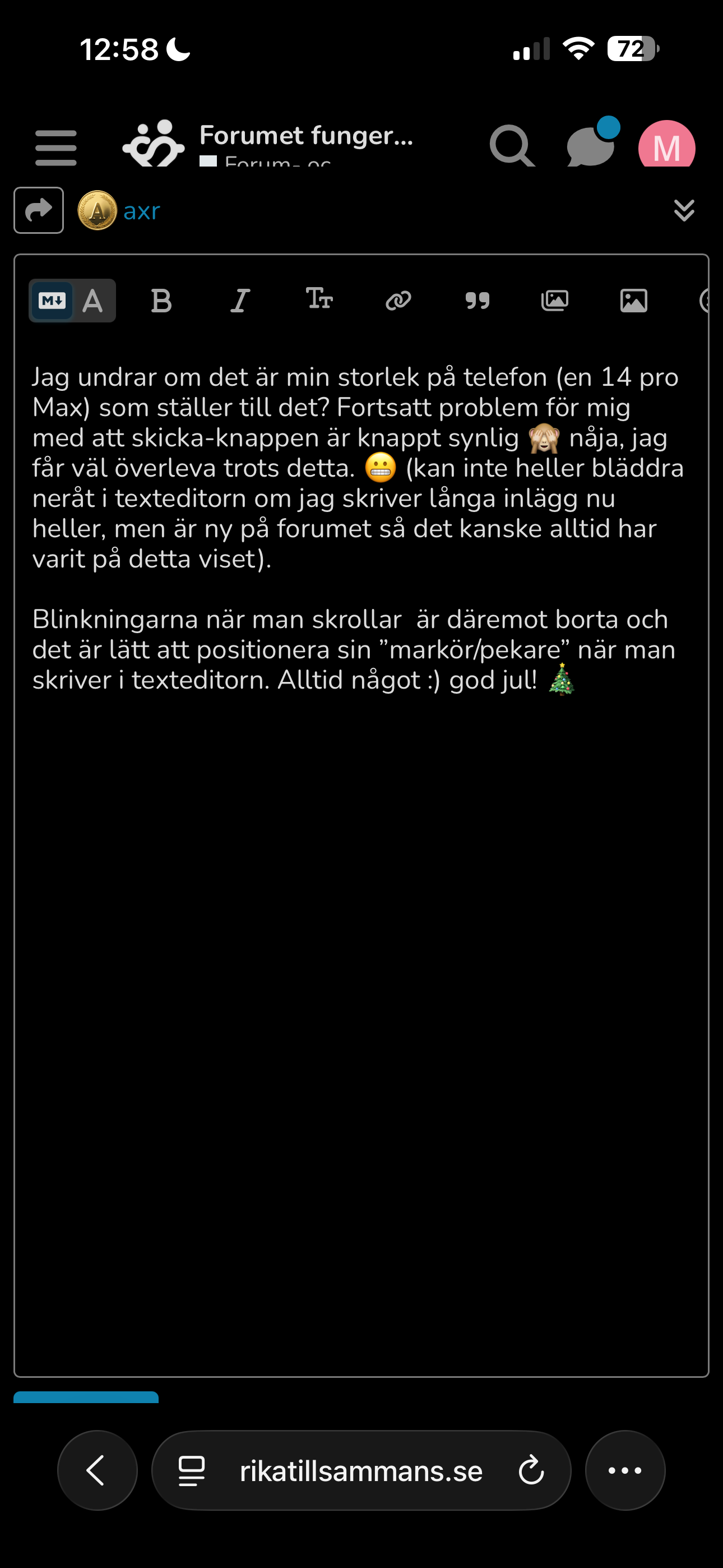
Task: Insert a picture with the image icon
Action: point(633,301)
